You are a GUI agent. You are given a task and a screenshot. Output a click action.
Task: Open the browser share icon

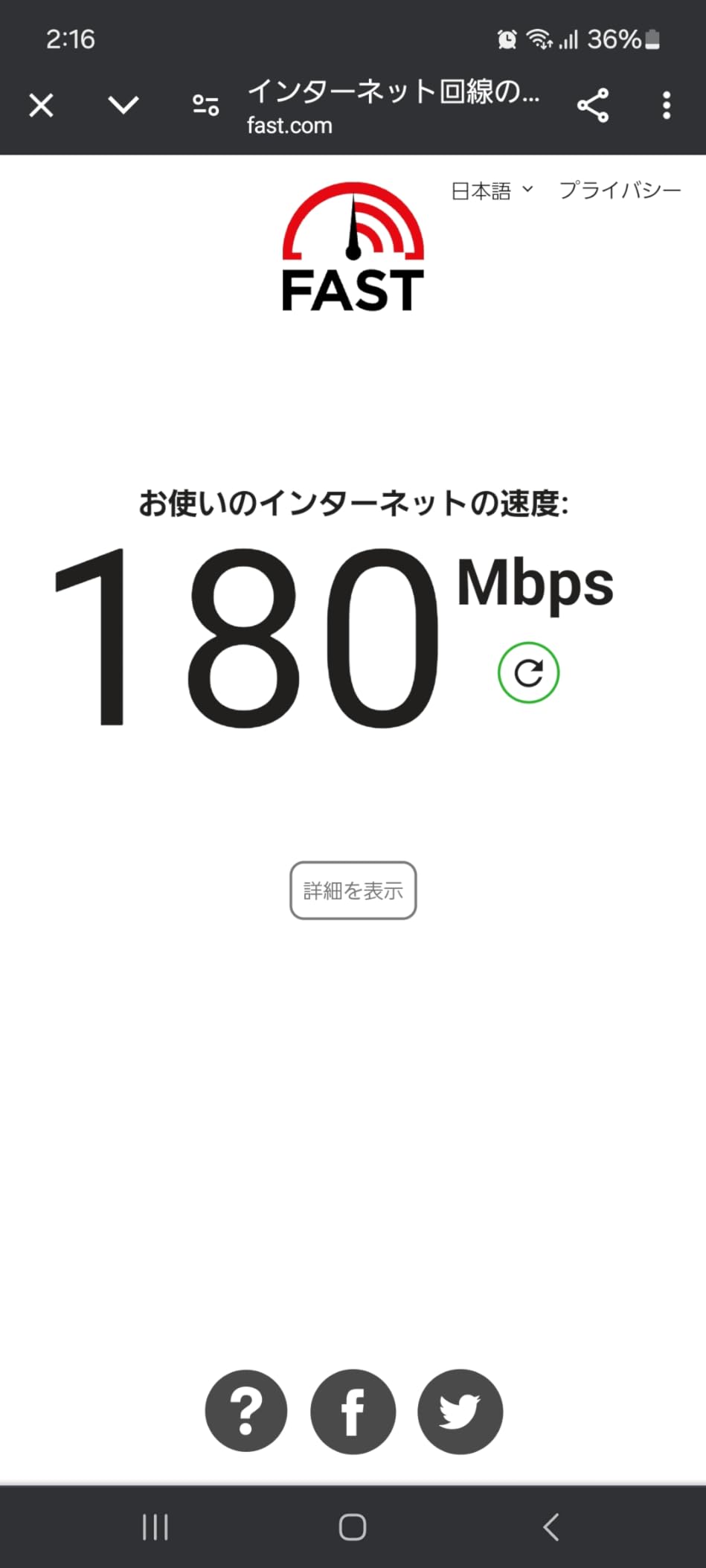pos(592,105)
